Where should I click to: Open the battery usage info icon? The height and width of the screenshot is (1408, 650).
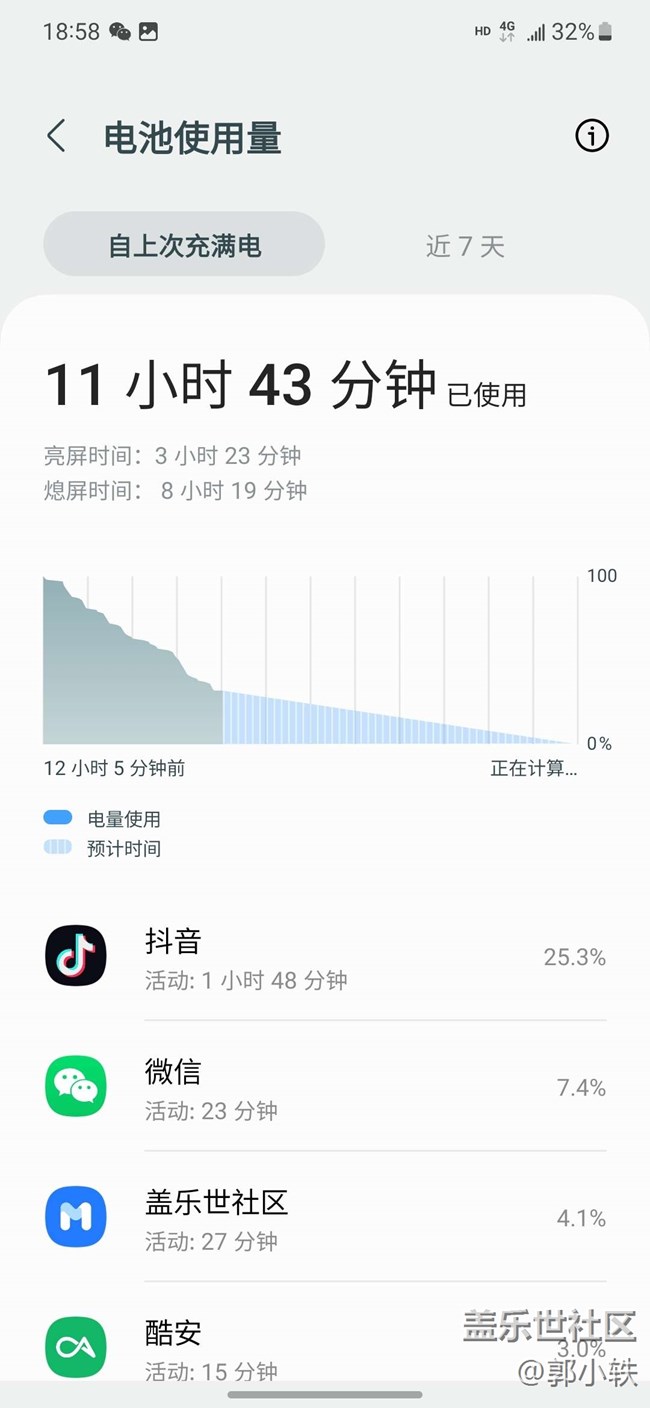[x=591, y=136]
